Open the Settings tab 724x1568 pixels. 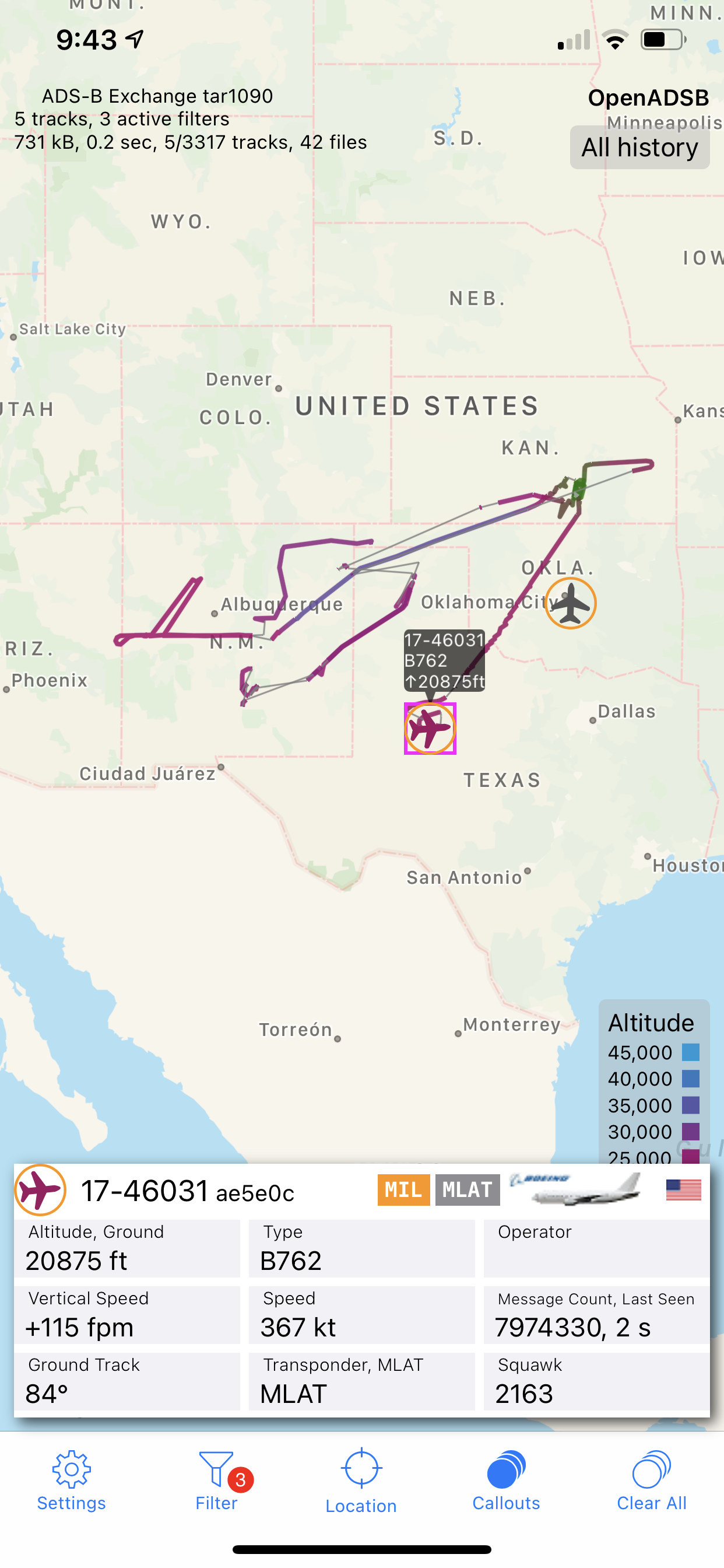(x=71, y=1480)
